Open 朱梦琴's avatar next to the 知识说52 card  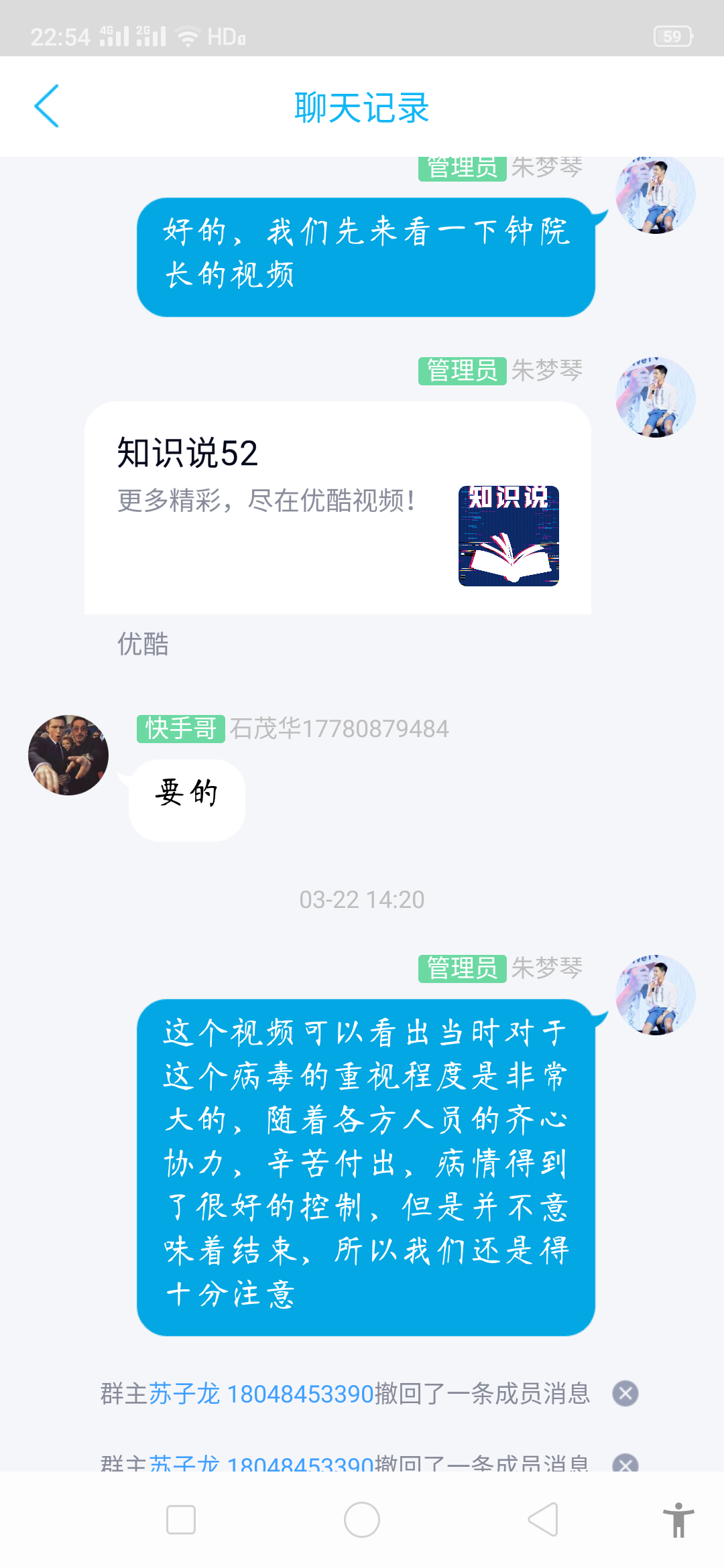(655, 397)
